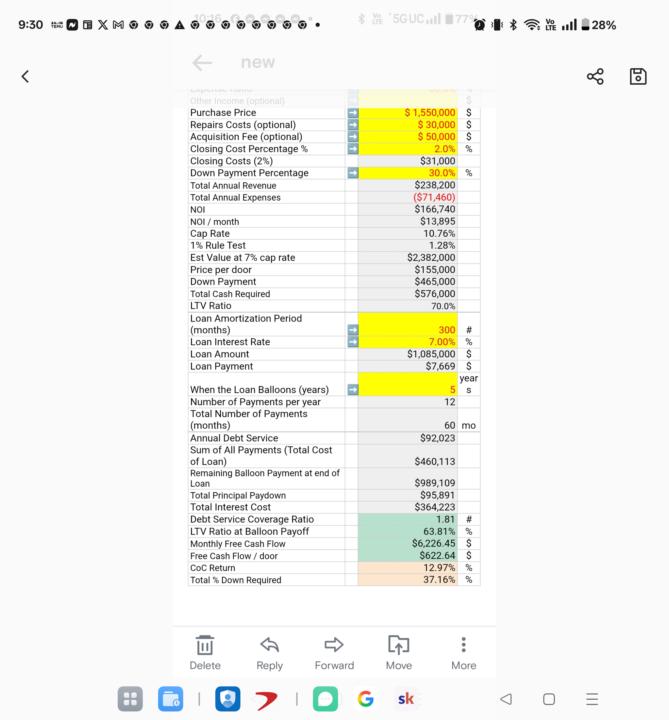The height and width of the screenshot is (720, 669).
Task: Open the apps grid in the taskbar
Action: point(130,699)
